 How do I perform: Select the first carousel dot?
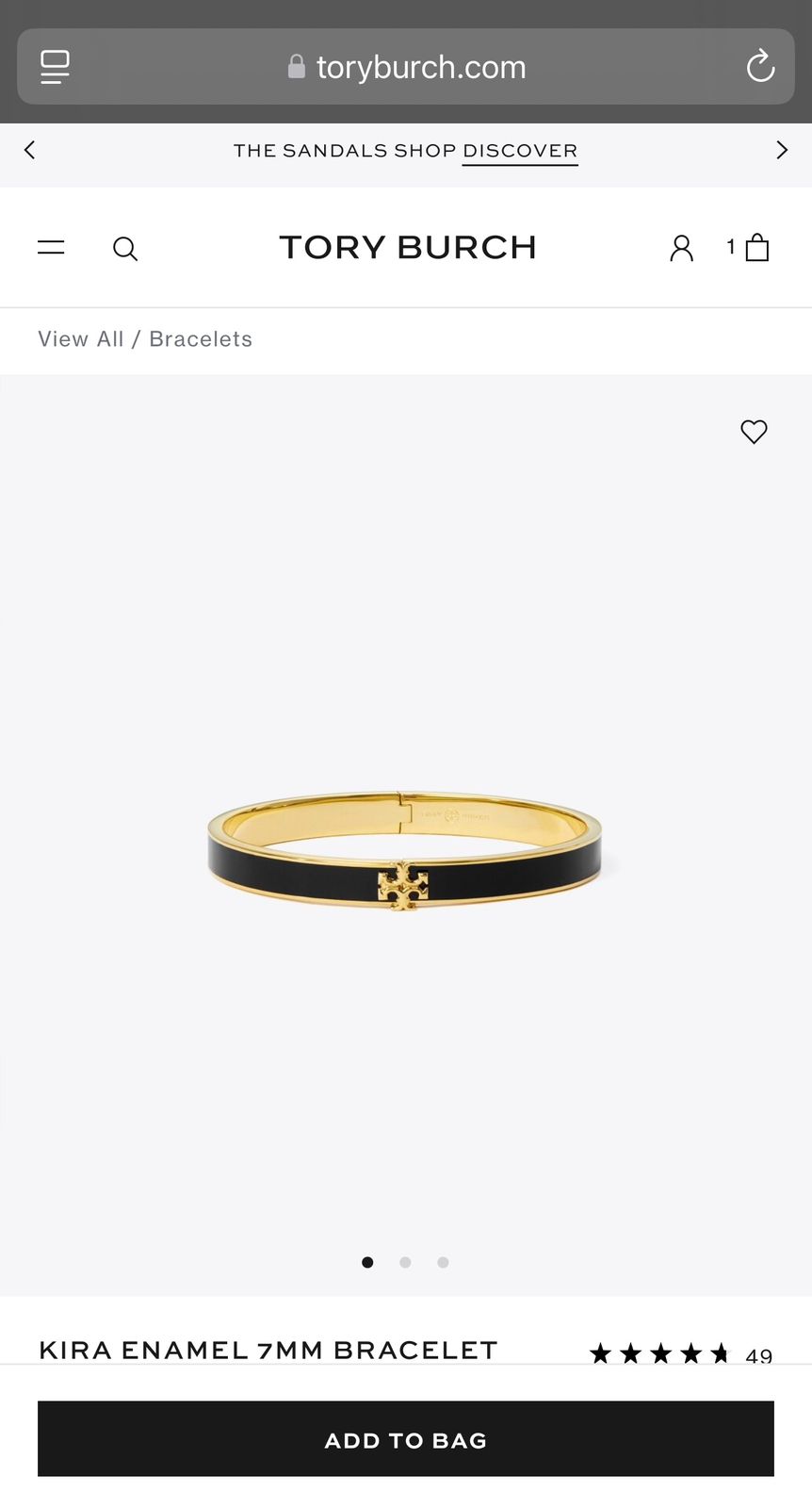click(367, 1262)
